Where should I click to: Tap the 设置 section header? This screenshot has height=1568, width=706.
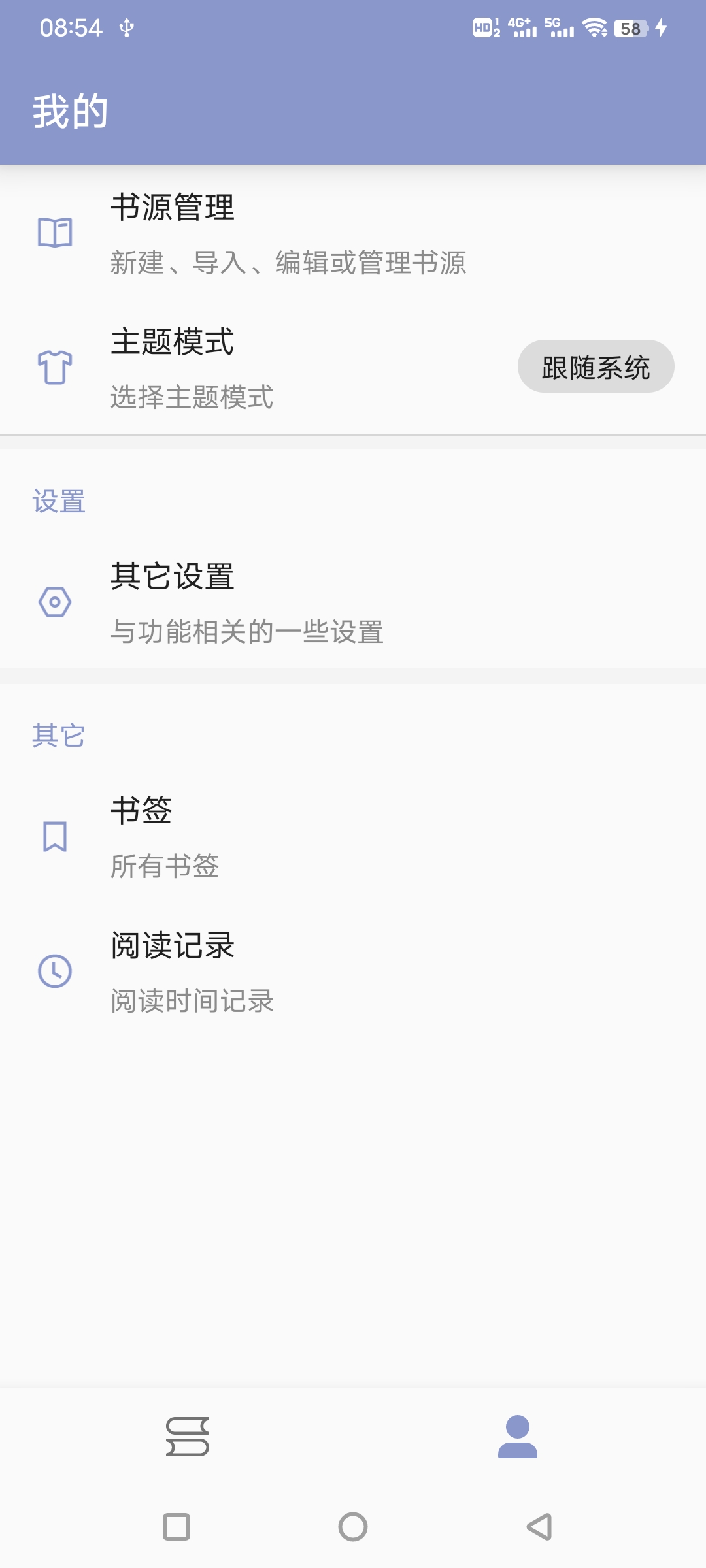pyautogui.click(x=58, y=502)
